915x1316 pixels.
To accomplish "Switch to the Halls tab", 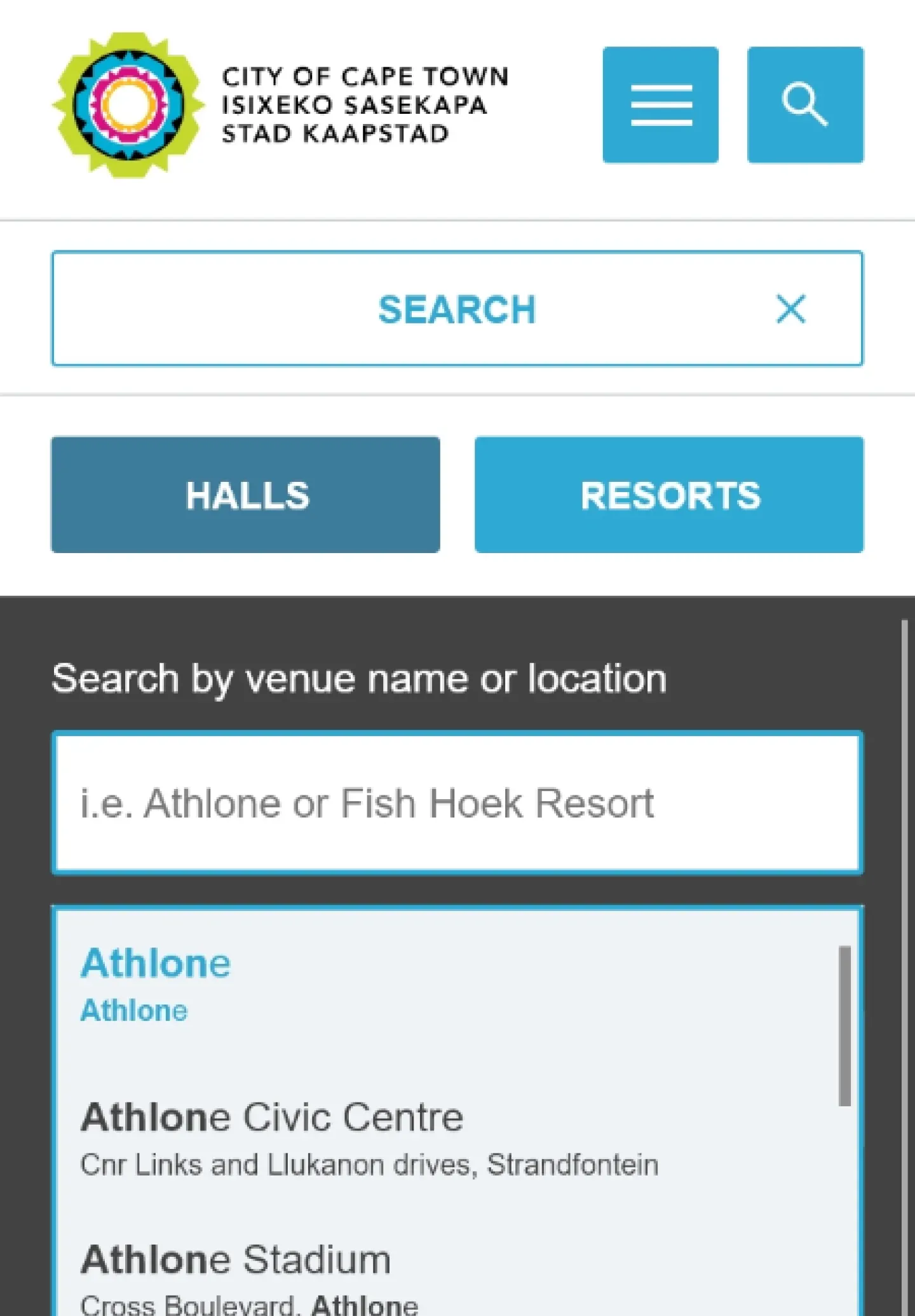I will pyautogui.click(x=246, y=495).
